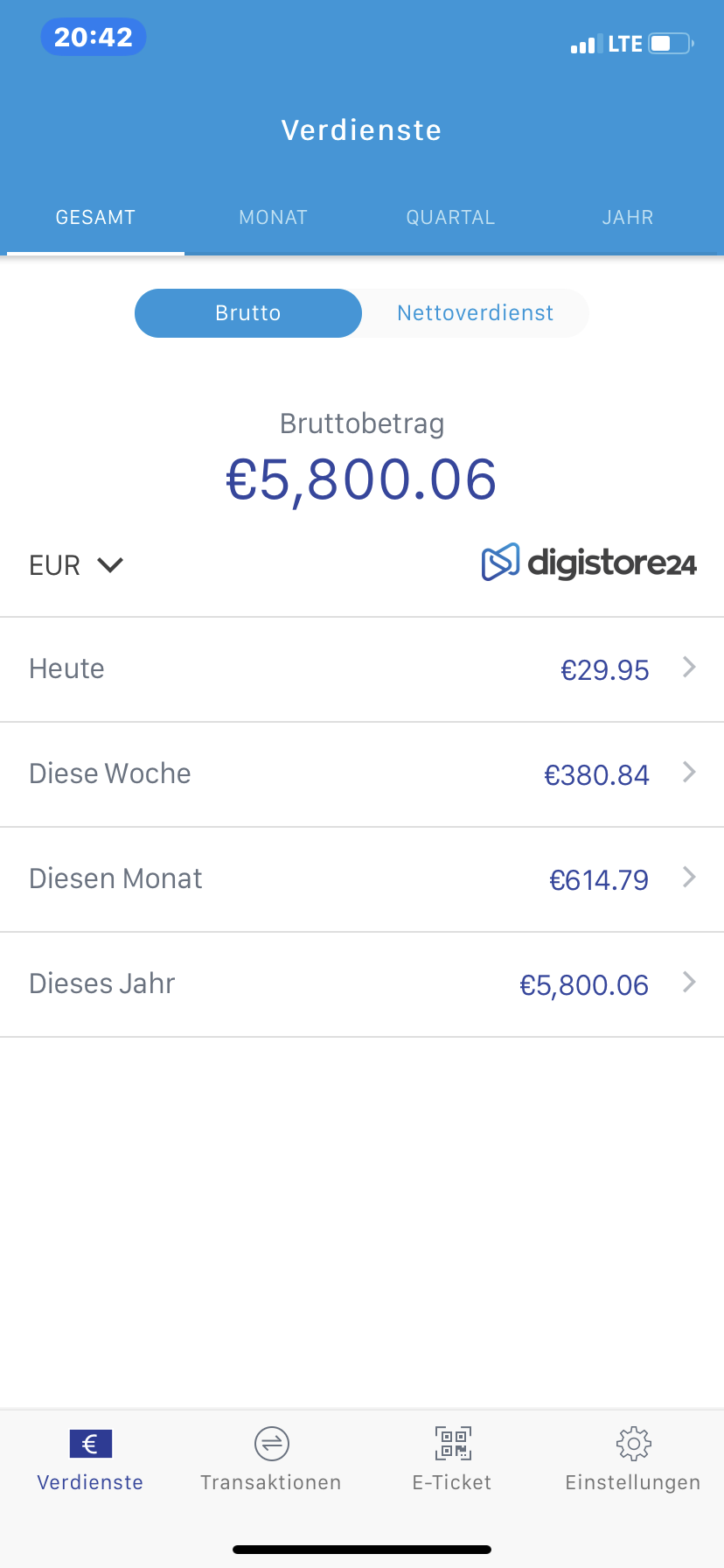View Diesen Monat earnings details
The width and height of the screenshot is (724, 1568).
tap(362, 879)
